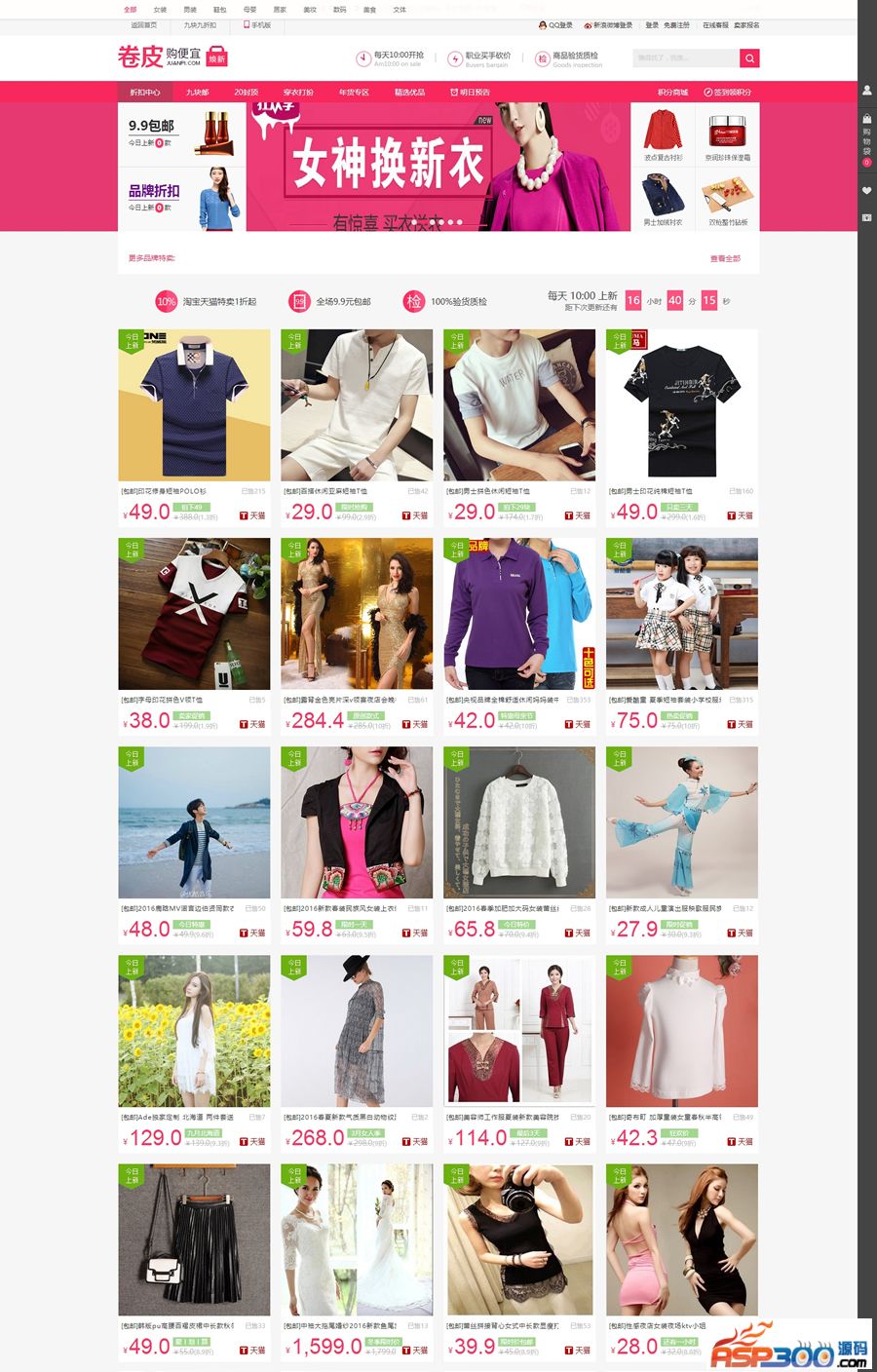Open 积分商城 in the nav bar
The width and height of the screenshot is (877, 1372).
[672, 93]
